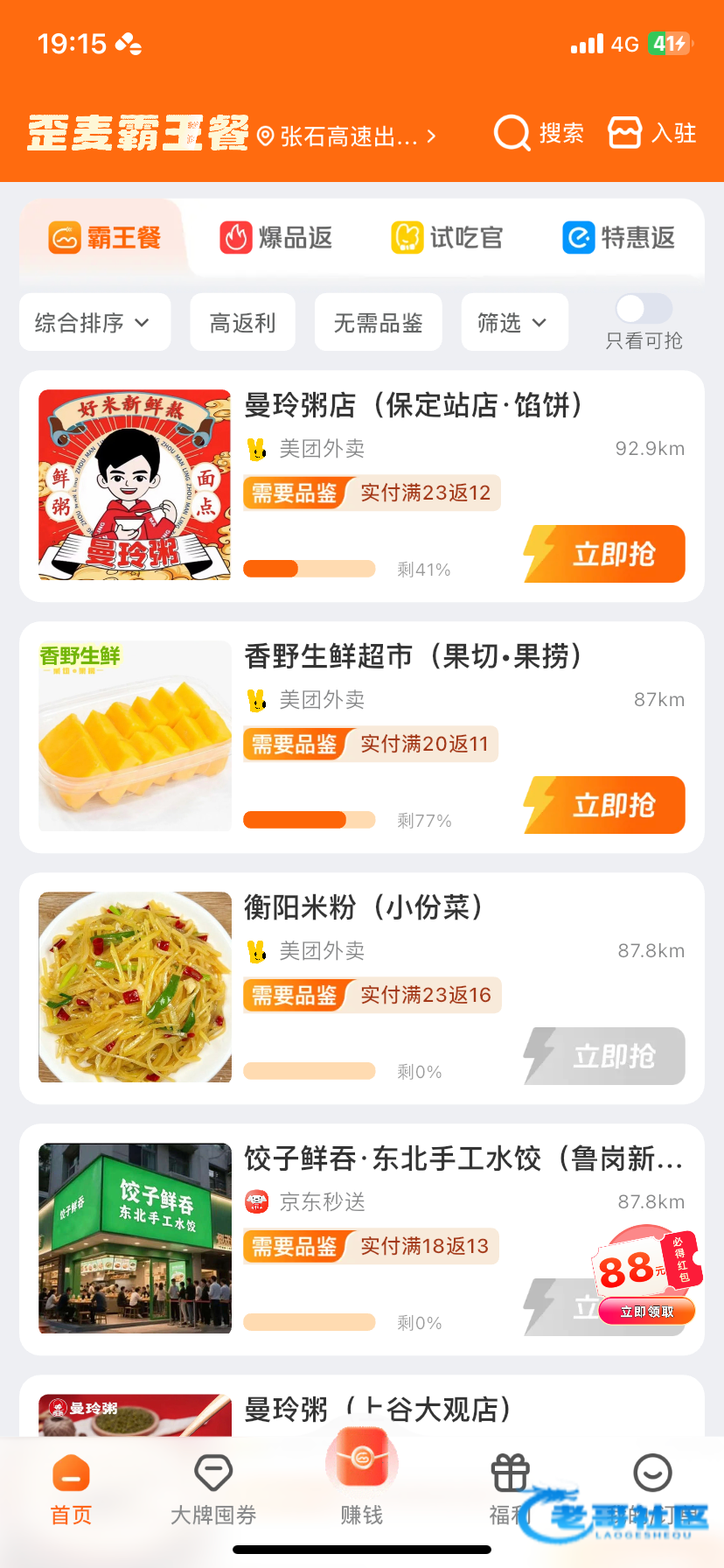Switch to the 试吃官 tab
The width and height of the screenshot is (724, 1568).
click(x=447, y=238)
